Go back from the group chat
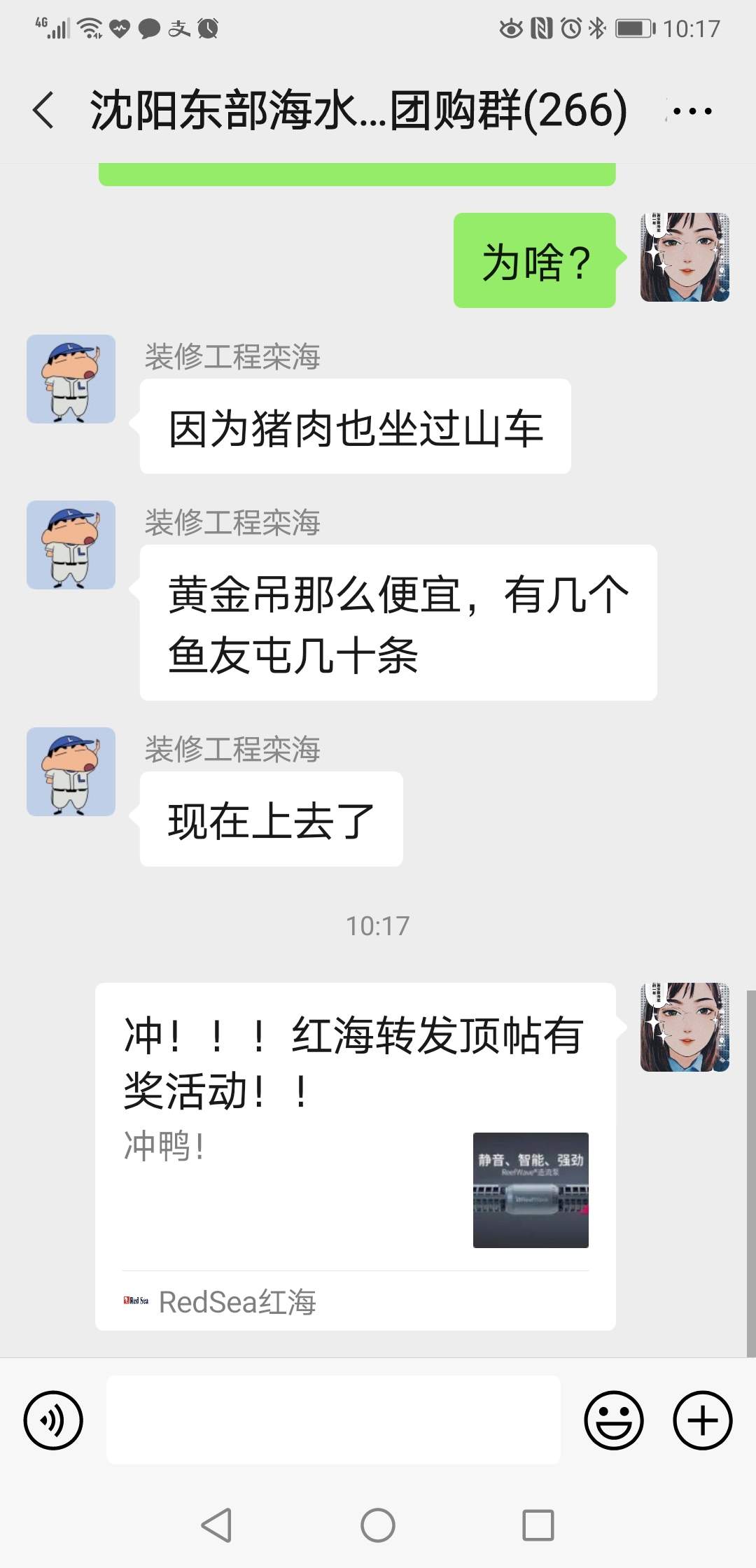This screenshot has height=1568, width=756. [x=43, y=111]
